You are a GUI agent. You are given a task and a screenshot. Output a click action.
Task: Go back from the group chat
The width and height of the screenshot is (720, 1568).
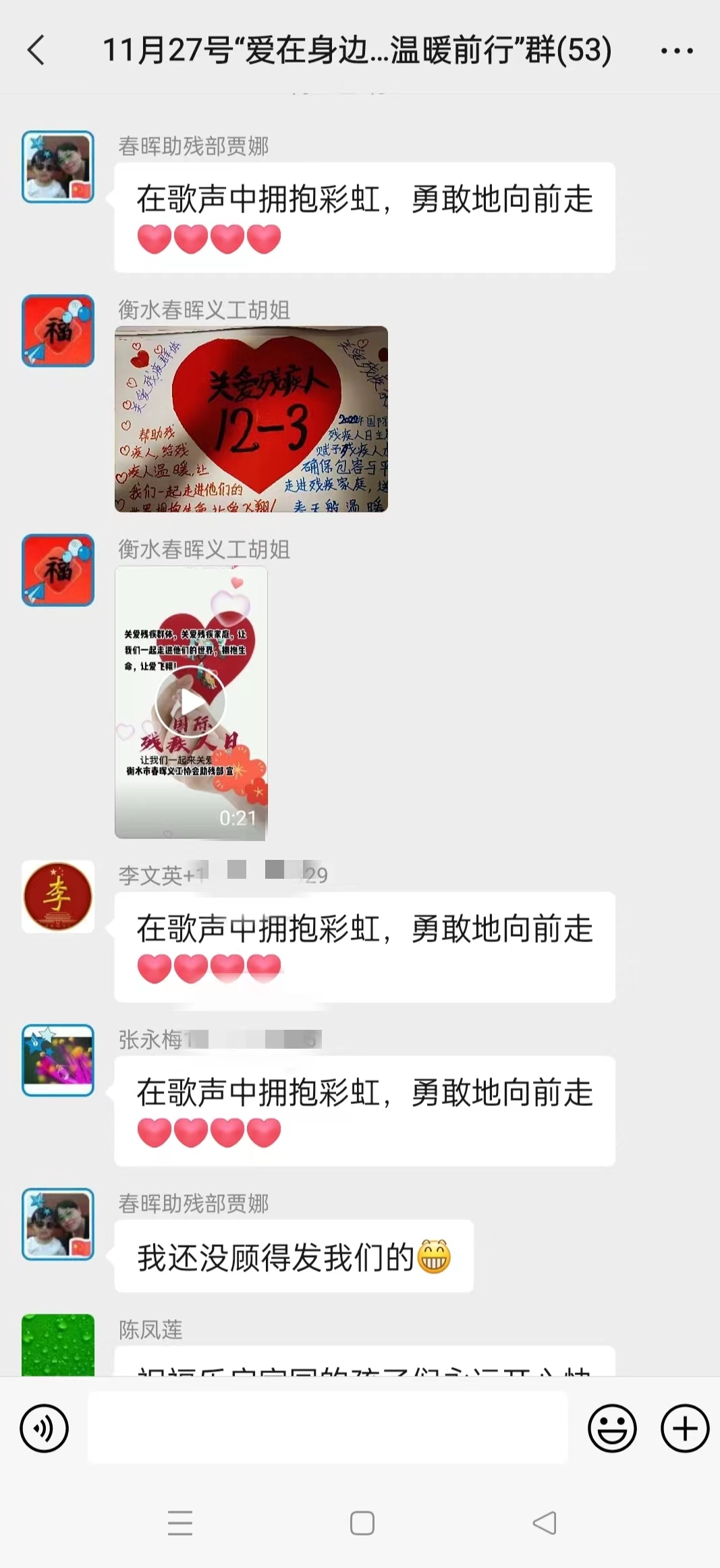[x=36, y=51]
